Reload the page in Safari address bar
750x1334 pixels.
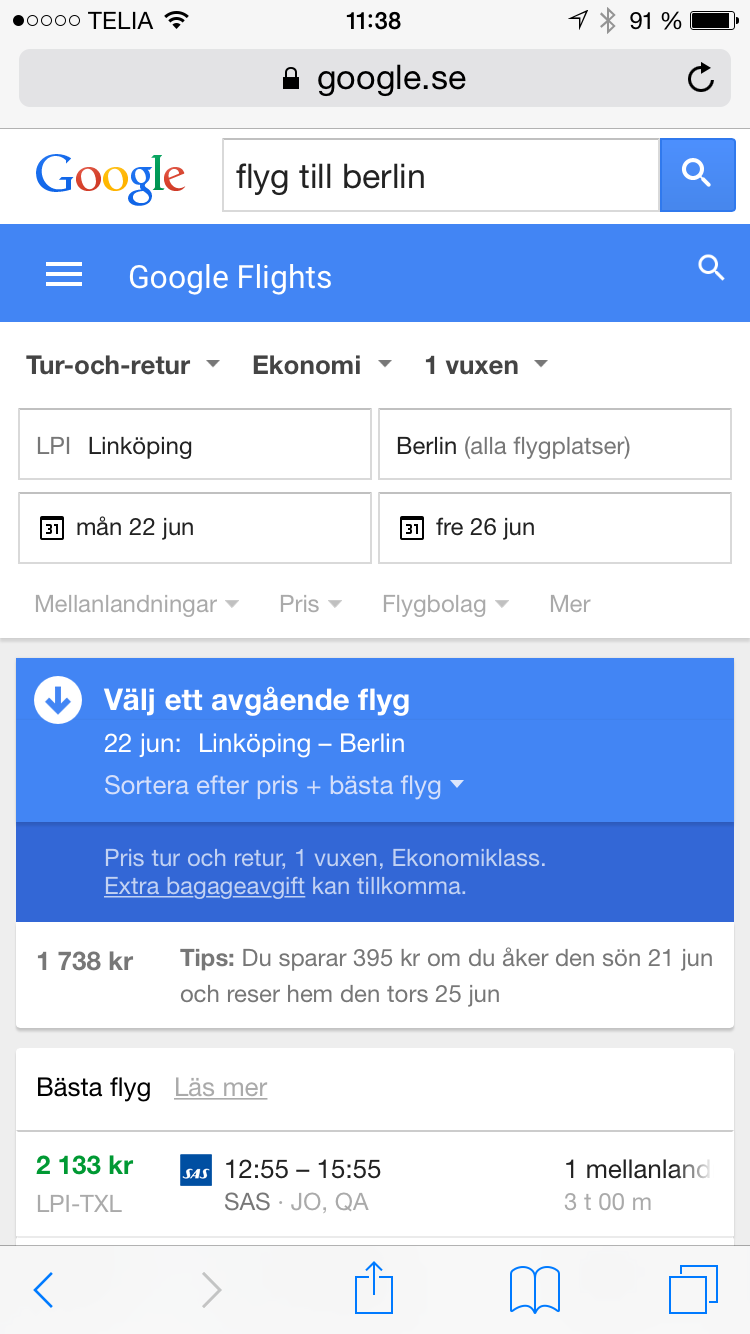click(701, 78)
